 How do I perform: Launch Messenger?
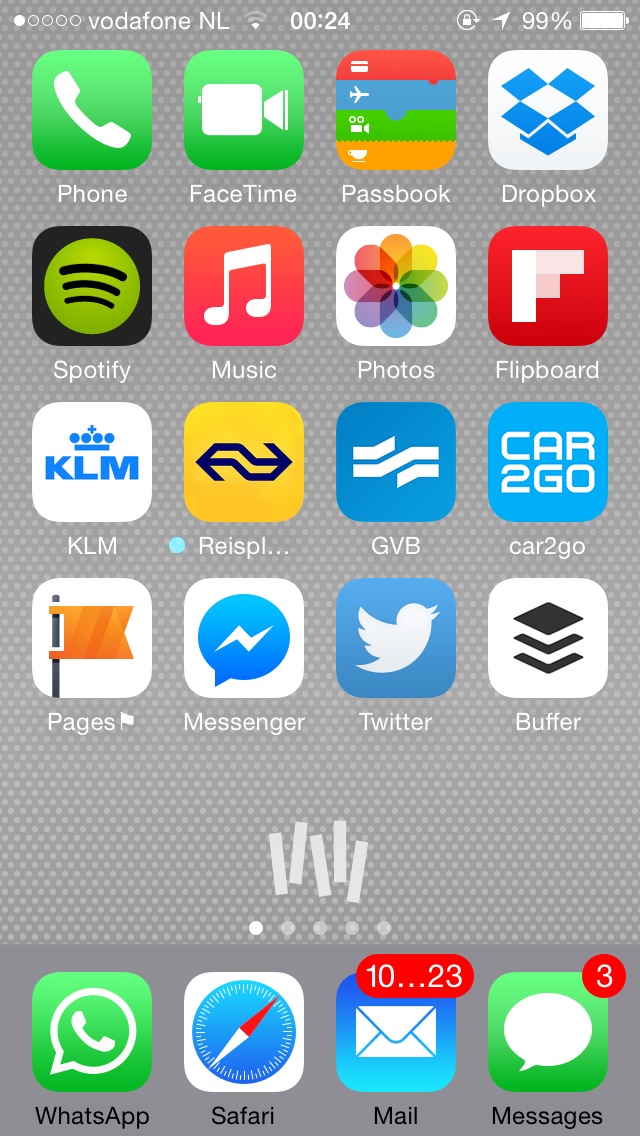pyautogui.click(x=244, y=638)
